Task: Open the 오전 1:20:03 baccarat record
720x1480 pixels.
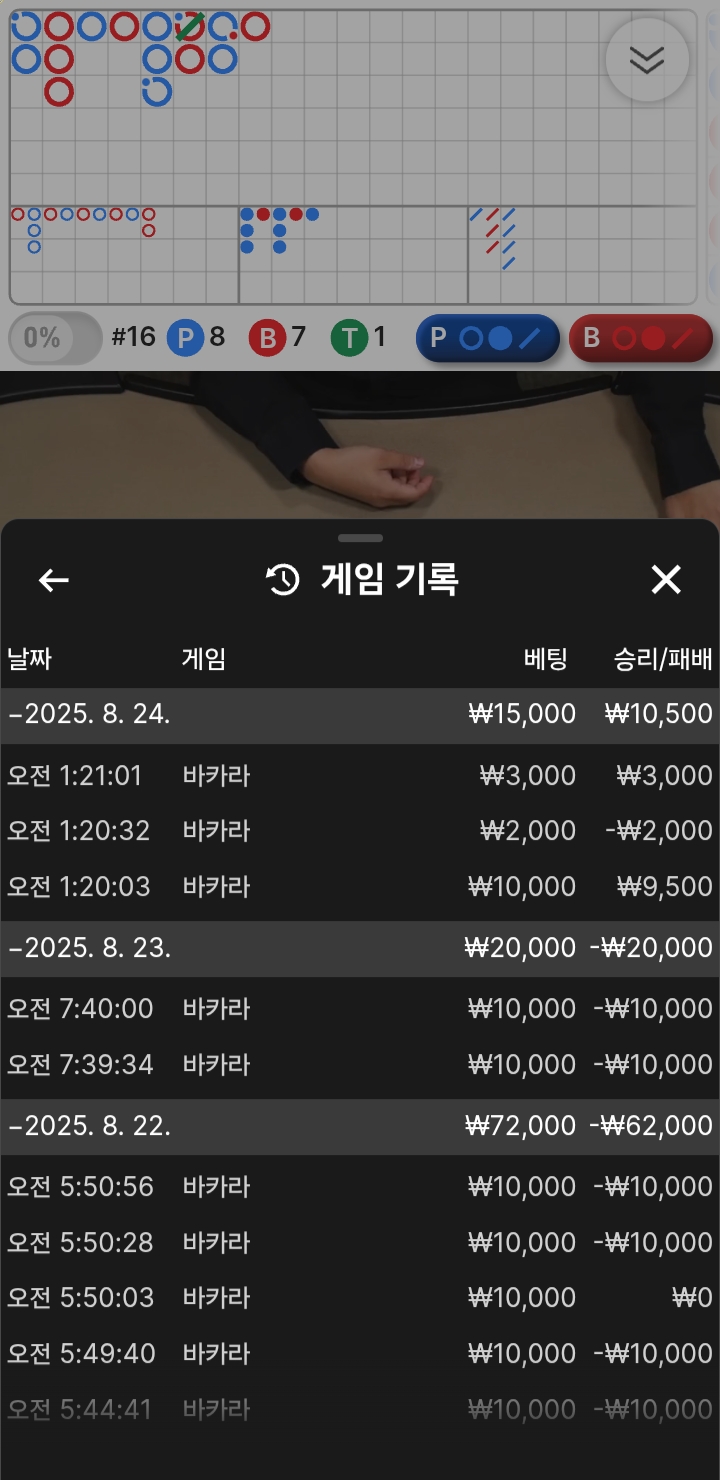Action: point(360,887)
